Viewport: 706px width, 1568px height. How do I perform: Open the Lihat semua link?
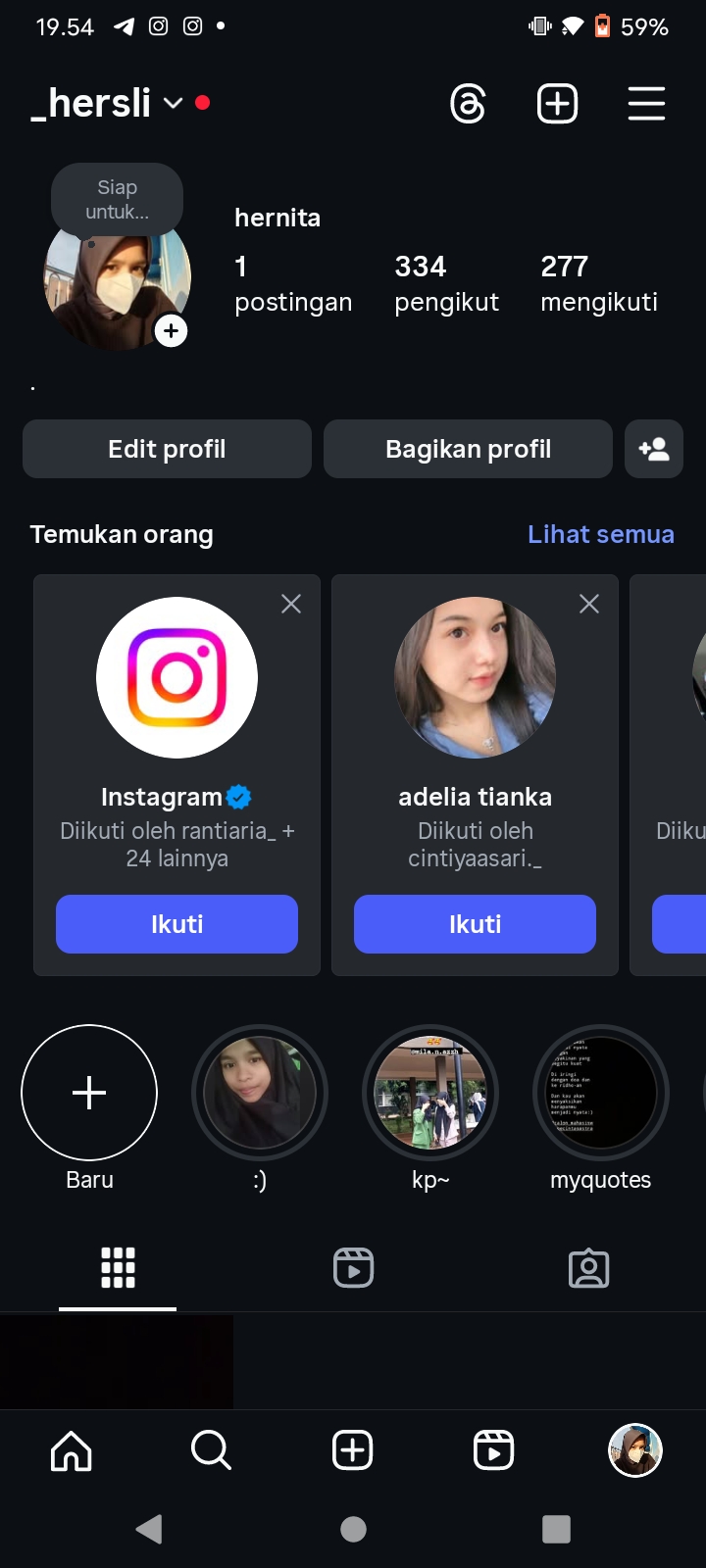pyautogui.click(x=600, y=534)
